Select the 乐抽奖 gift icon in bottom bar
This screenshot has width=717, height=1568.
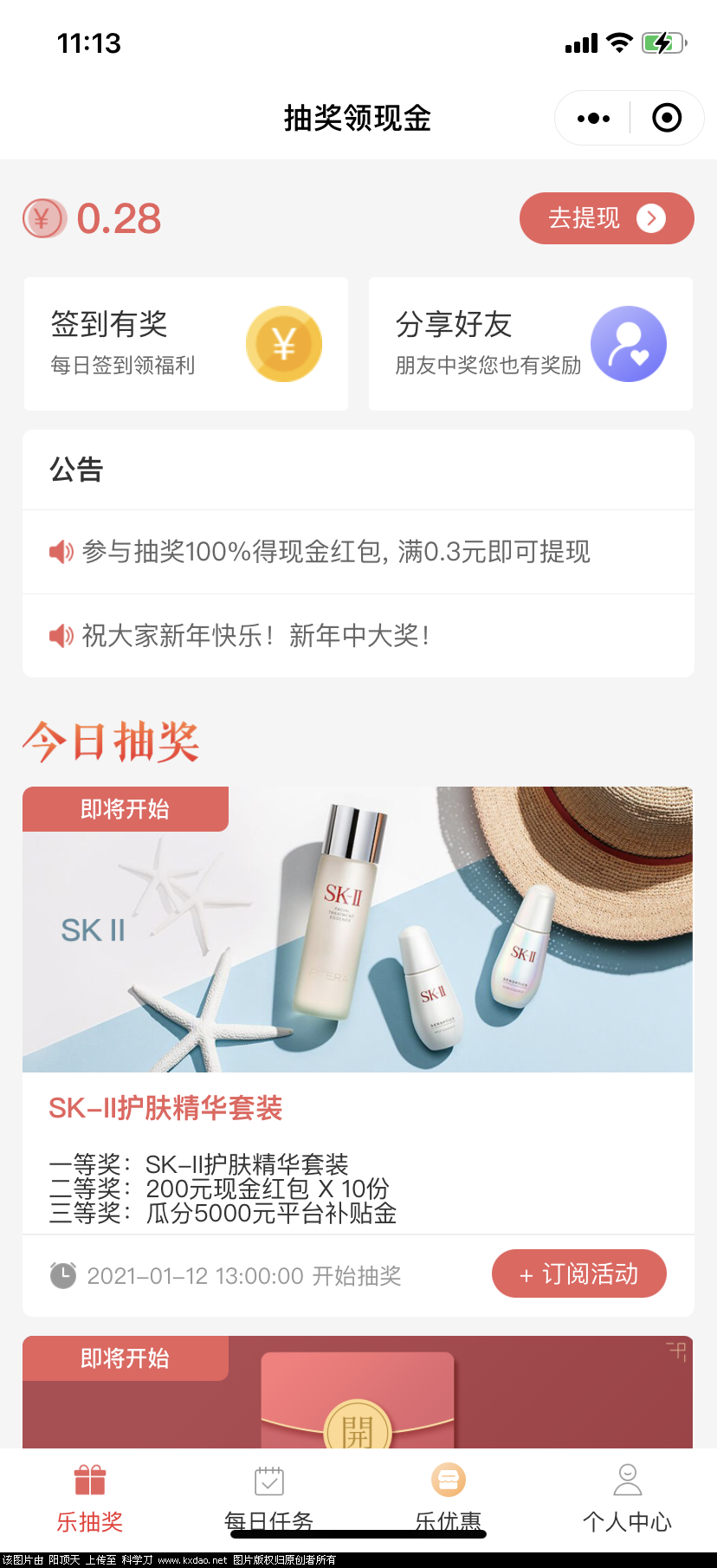89,1481
